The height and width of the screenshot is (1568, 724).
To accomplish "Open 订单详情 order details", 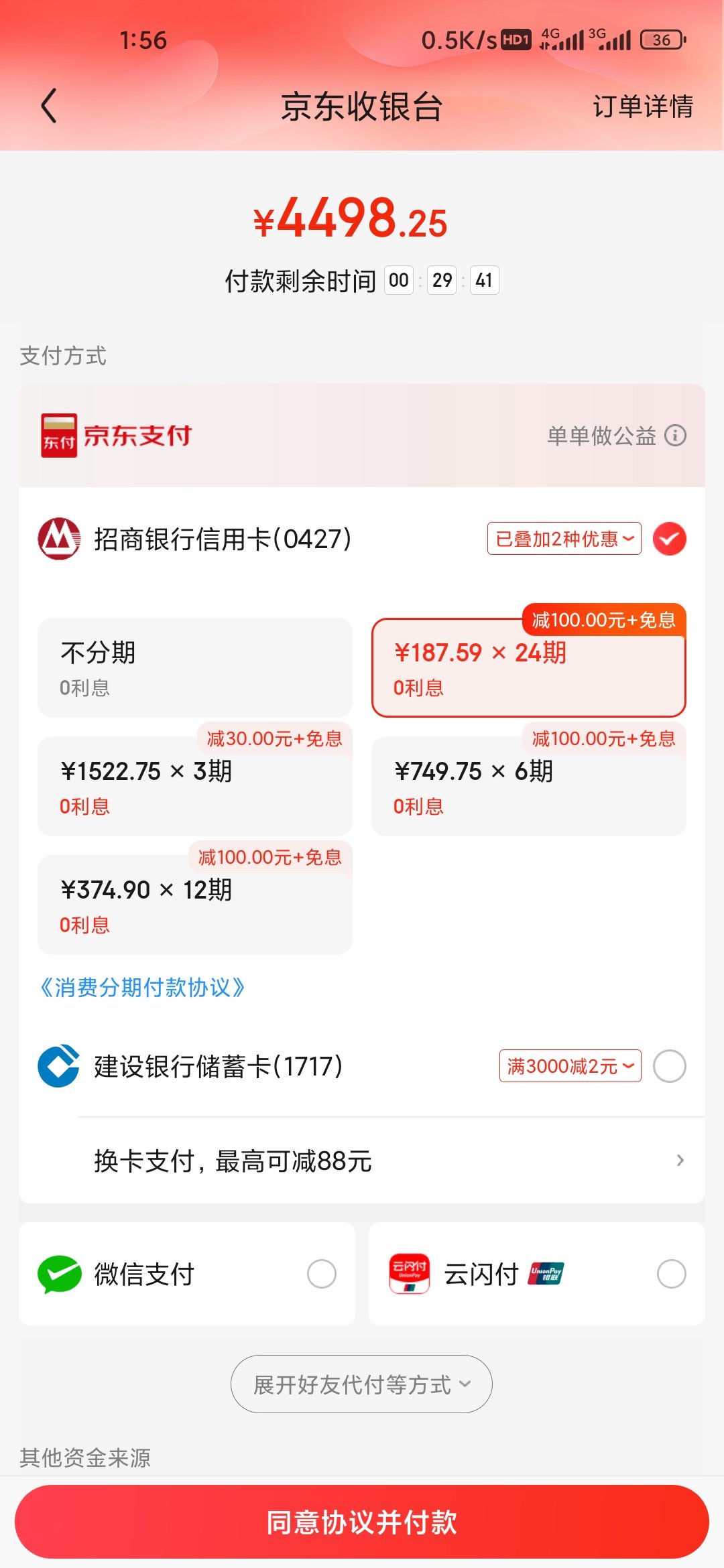I will point(642,106).
